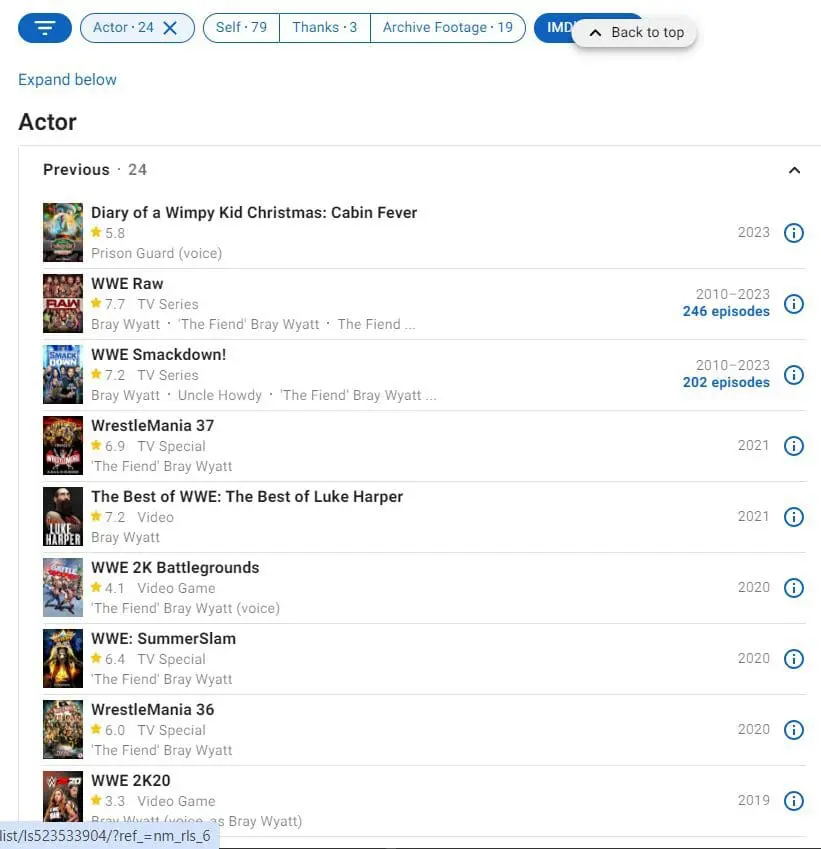821x849 pixels.
Task: Open the WWE Raw title page
Action: [127, 283]
